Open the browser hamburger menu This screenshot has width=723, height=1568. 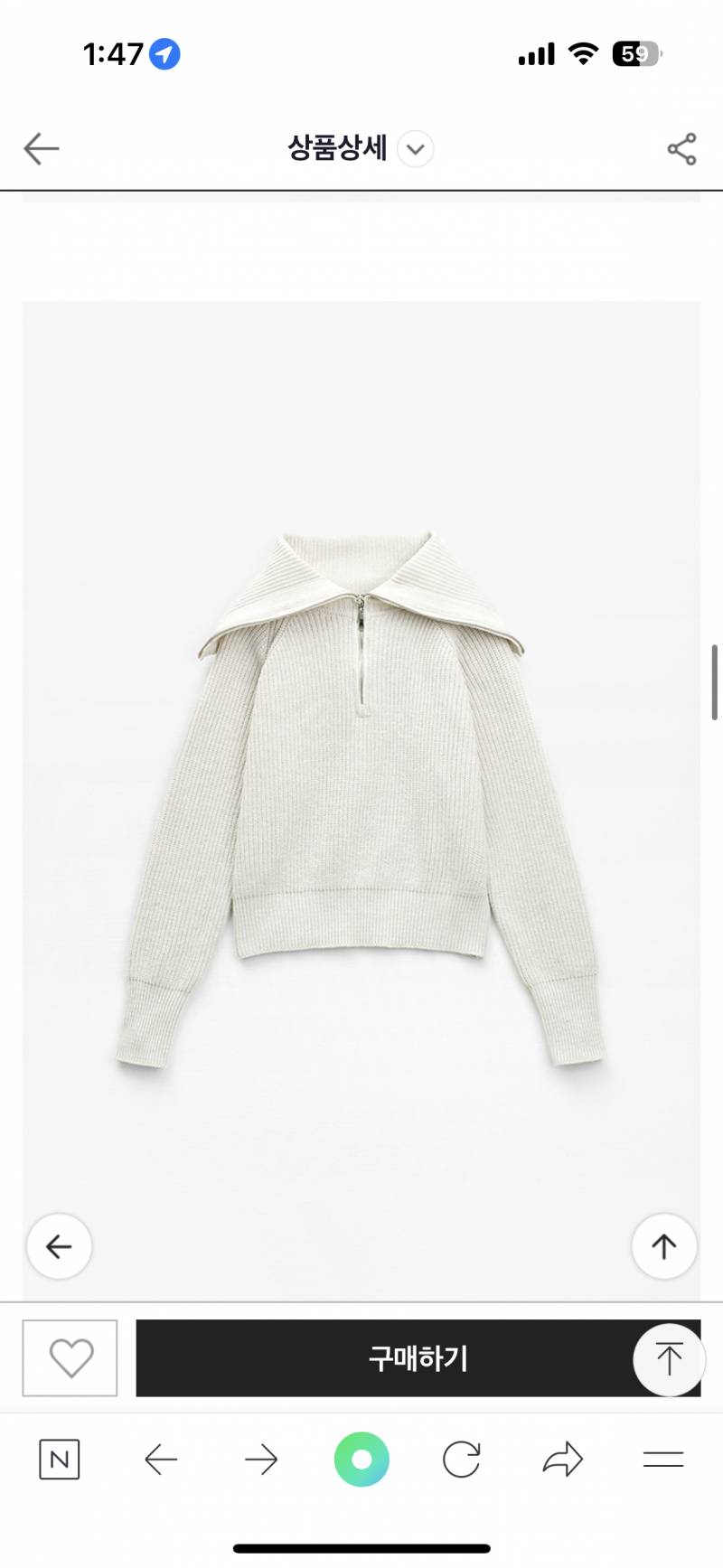[662, 1459]
